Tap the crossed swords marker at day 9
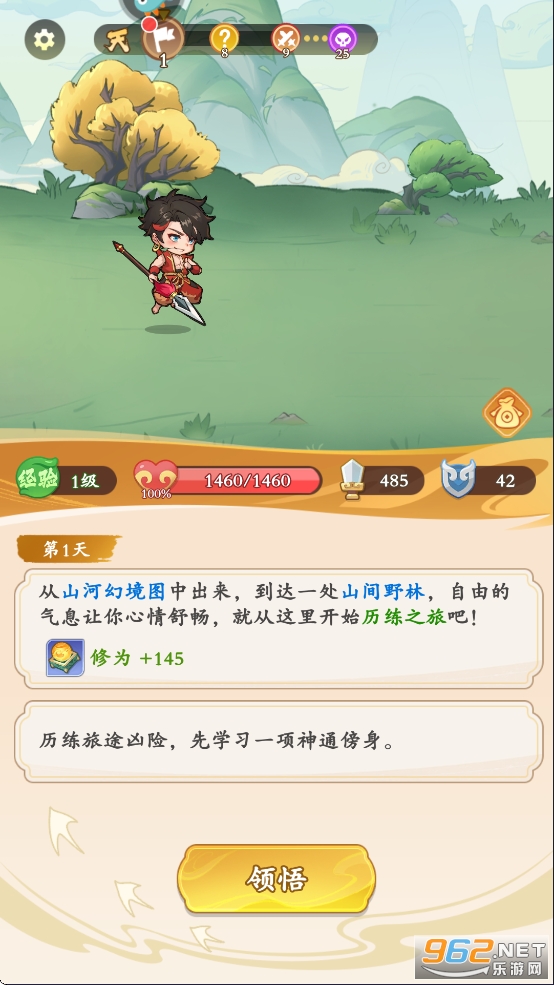The width and height of the screenshot is (554, 985). [286, 38]
